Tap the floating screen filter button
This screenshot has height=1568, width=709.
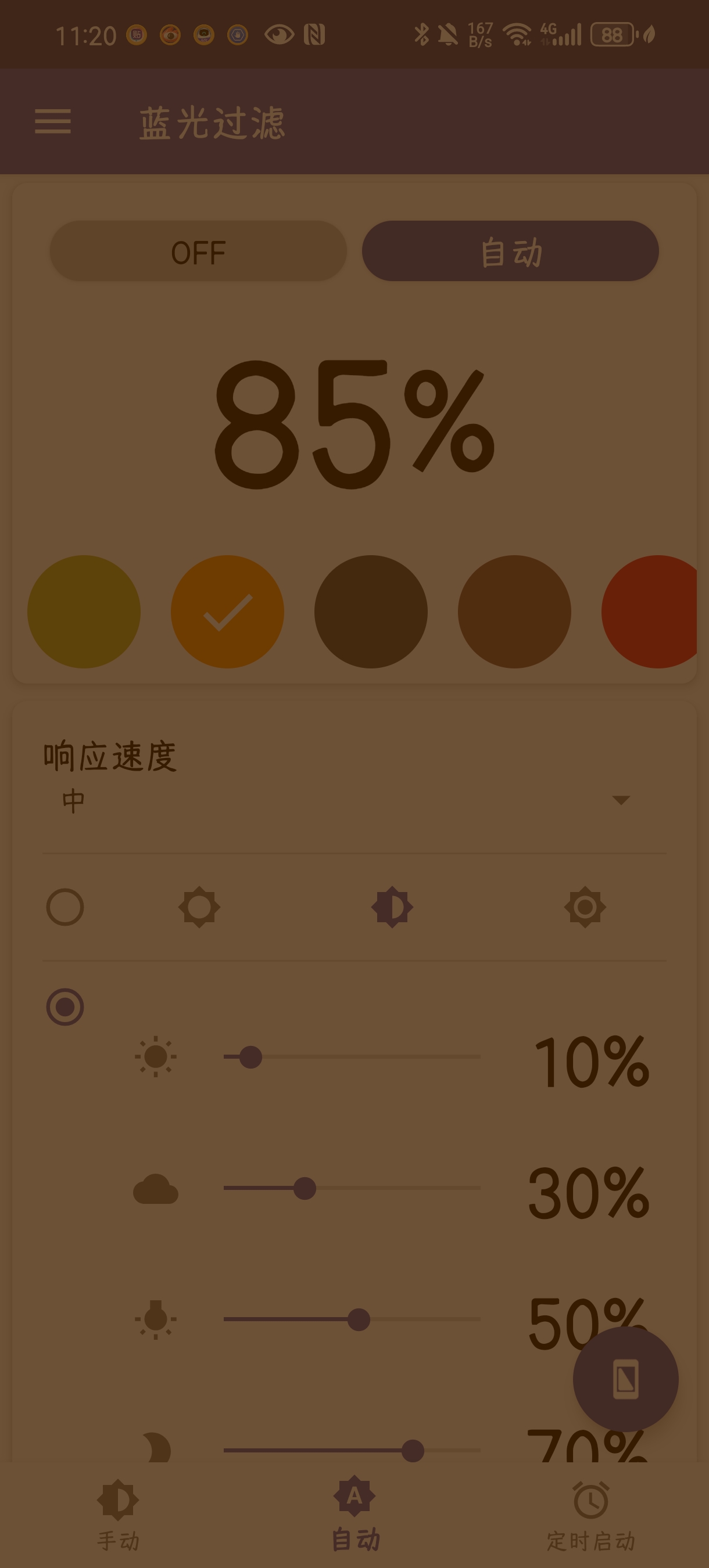625,1379
